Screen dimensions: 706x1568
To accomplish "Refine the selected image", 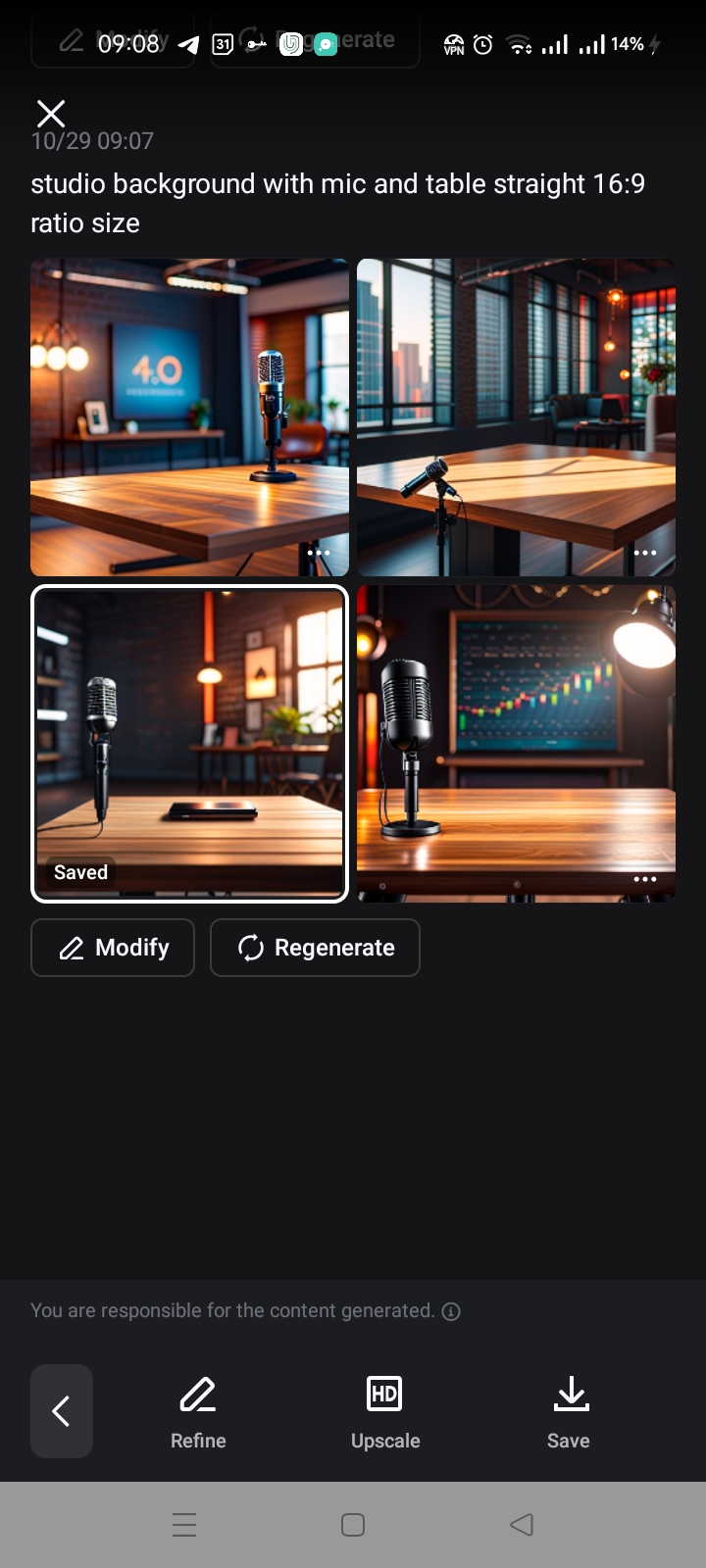I will (x=198, y=1411).
